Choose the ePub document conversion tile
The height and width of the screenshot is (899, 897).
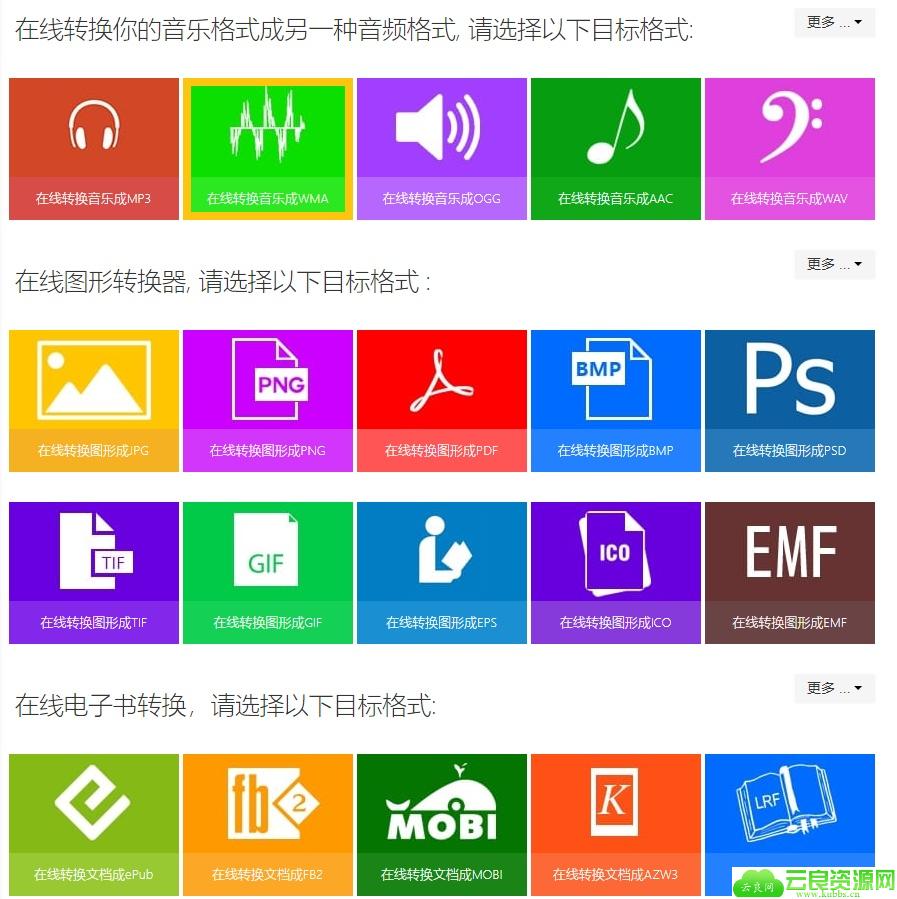[x=94, y=824]
